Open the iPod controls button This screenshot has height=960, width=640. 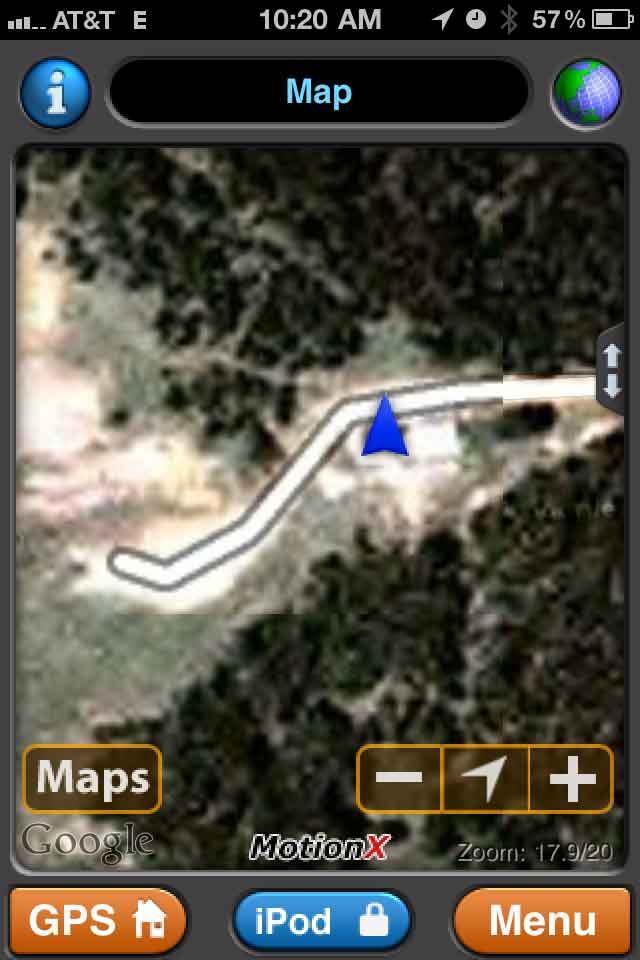[x=322, y=920]
